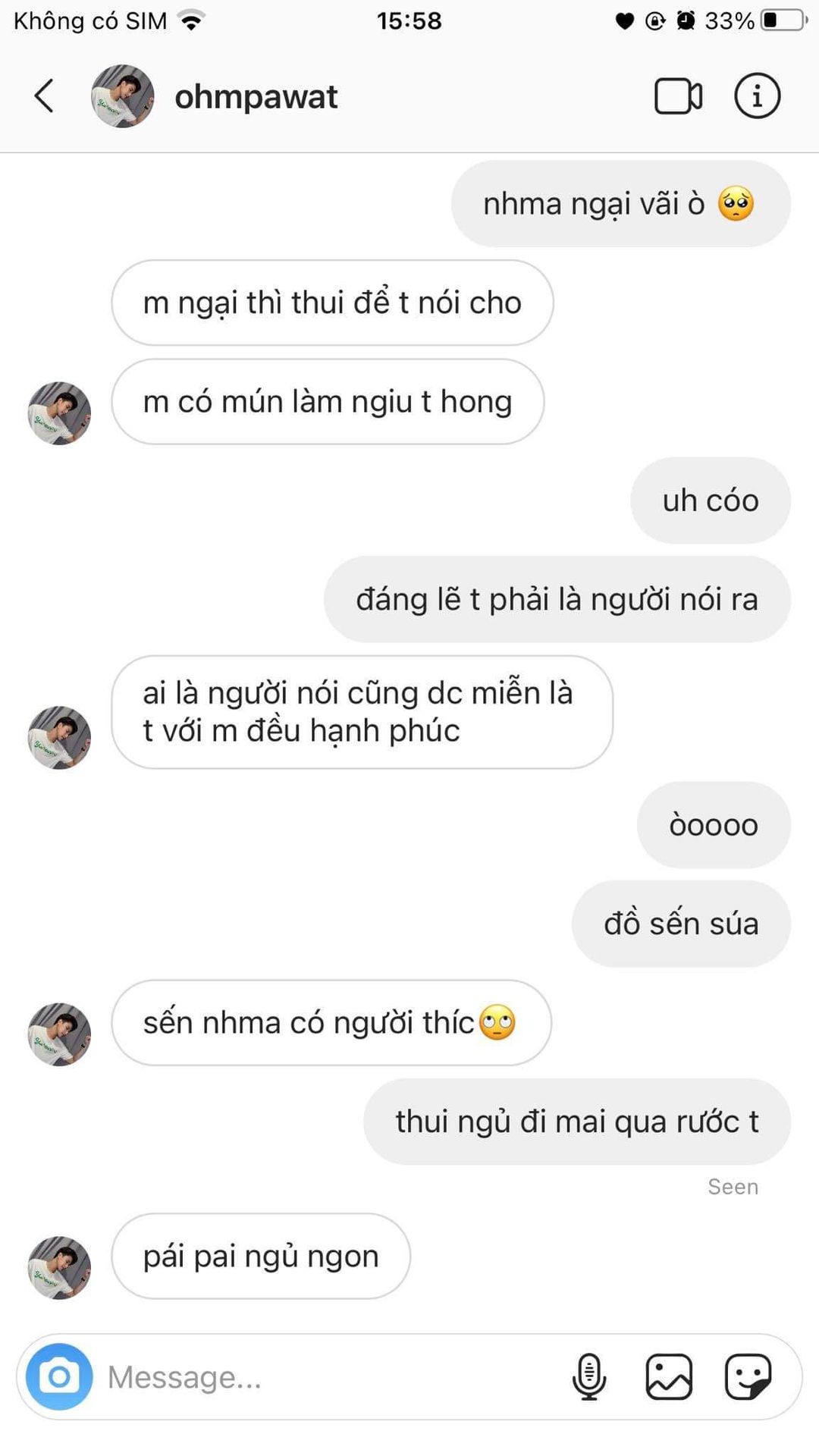Image resolution: width=819 pixels, height=1456 pixels.
Task: Go back to the inbox
Action: 44,96
